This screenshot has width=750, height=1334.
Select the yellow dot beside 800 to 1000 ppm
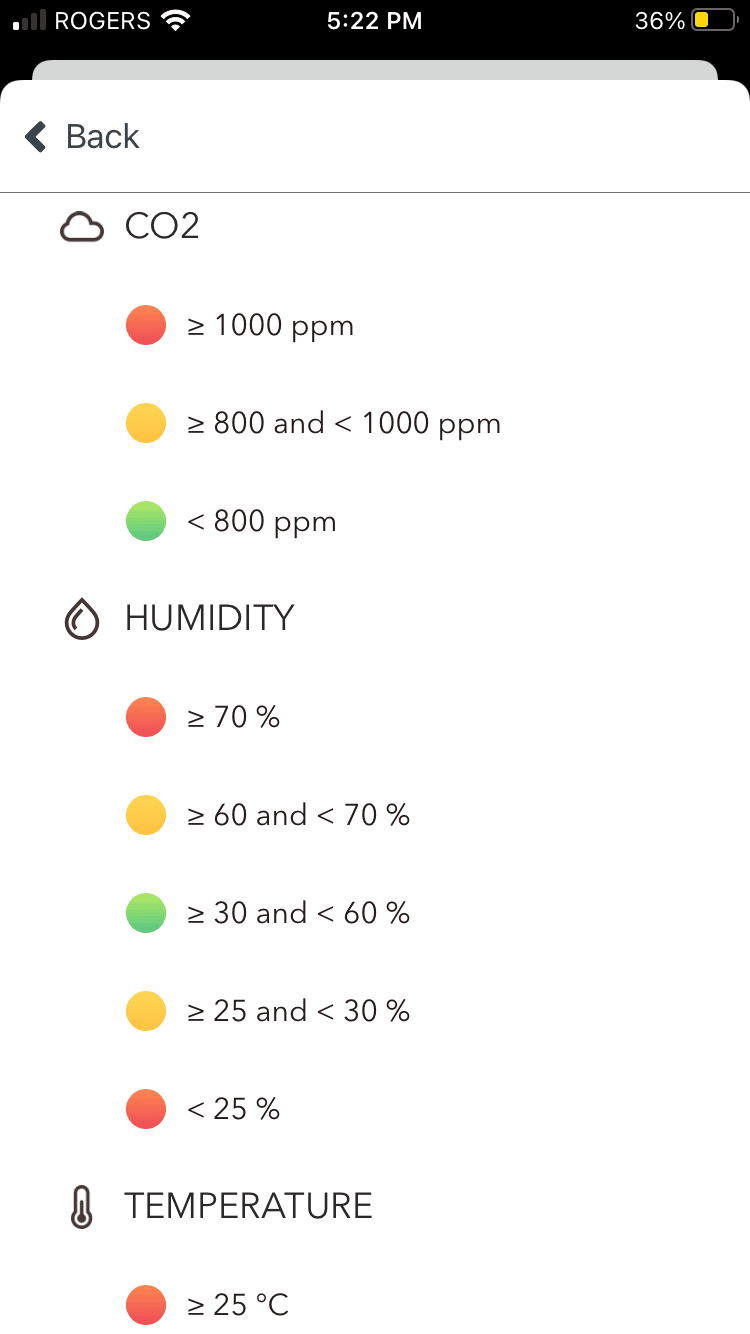146,422
